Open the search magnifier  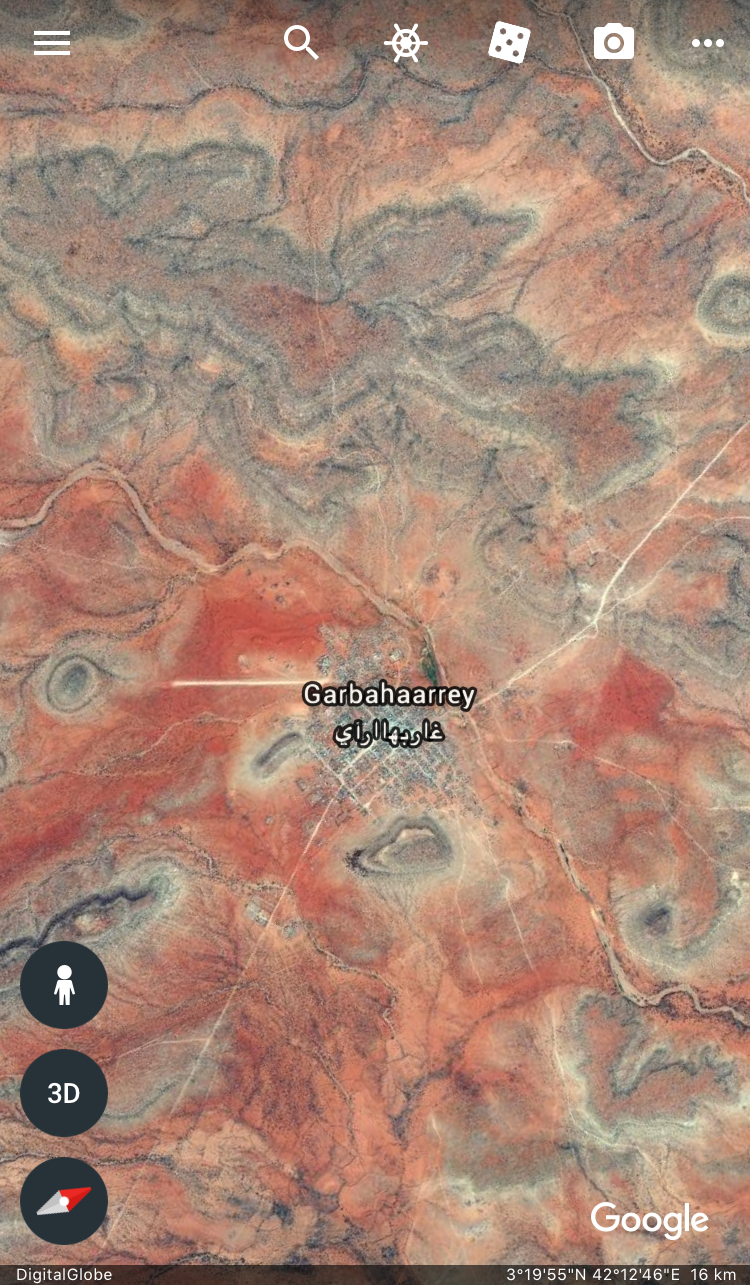pyautogui.click(x=301, y=43)
